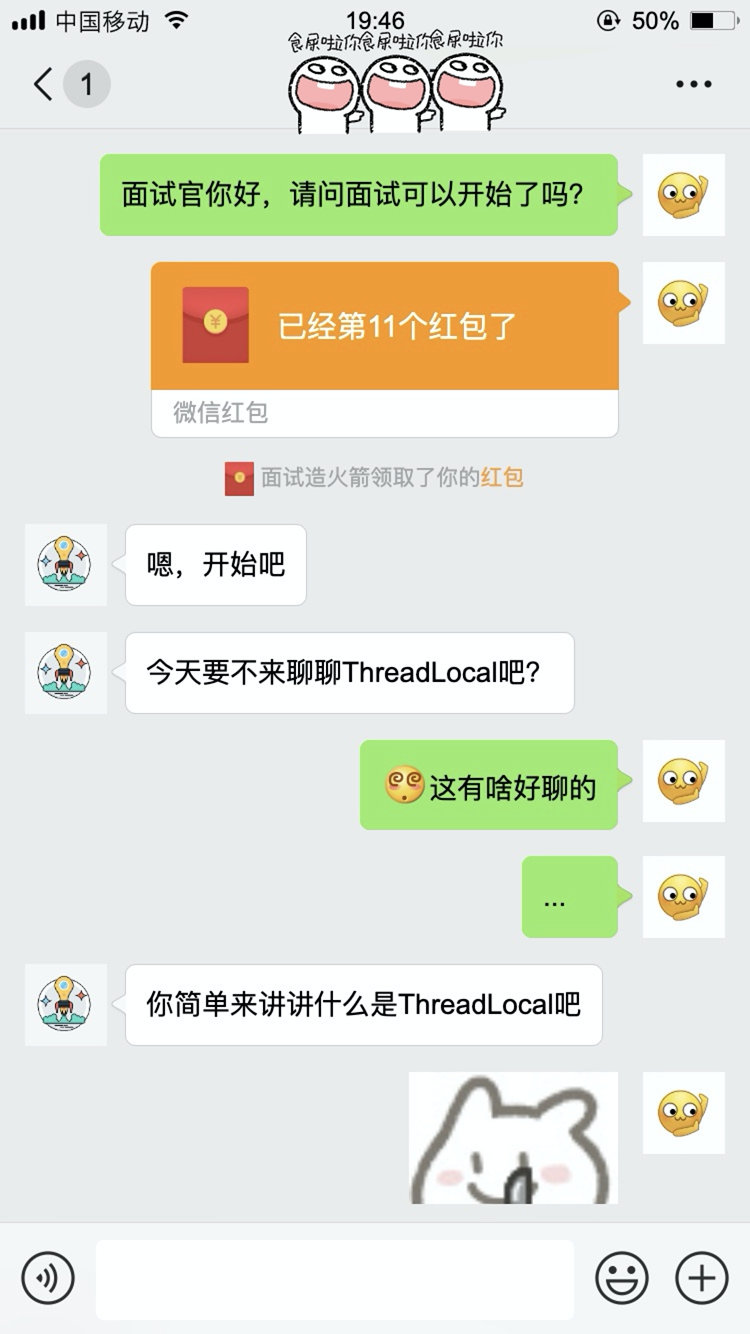The width and height of the screenshot is (750, 1334).
Task: Open the red packet '已经第11个红包了'
Action: [x=385, y=326]
